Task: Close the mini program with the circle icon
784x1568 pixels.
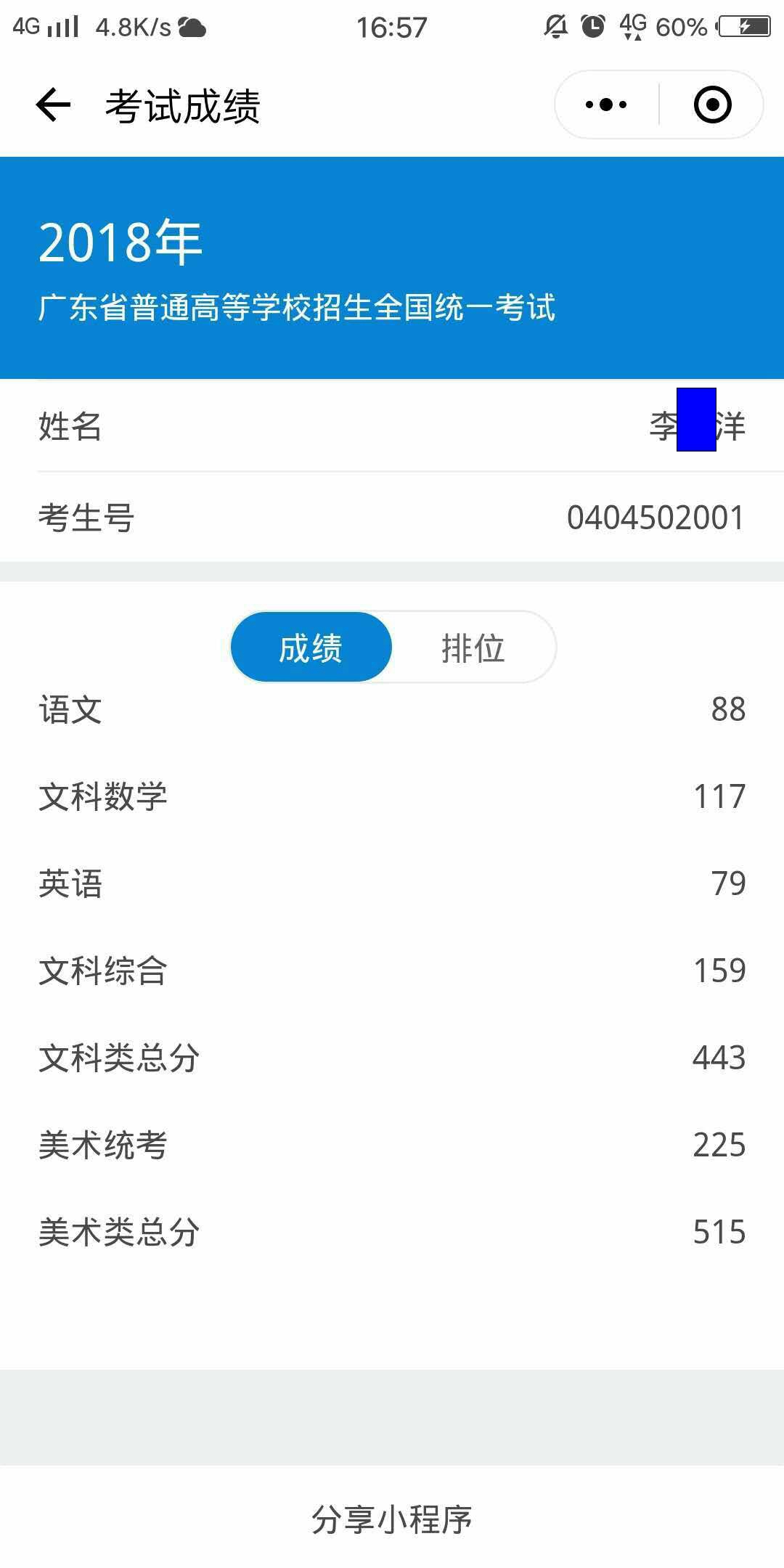Action: pyautogui.click(x=712, y=105)
